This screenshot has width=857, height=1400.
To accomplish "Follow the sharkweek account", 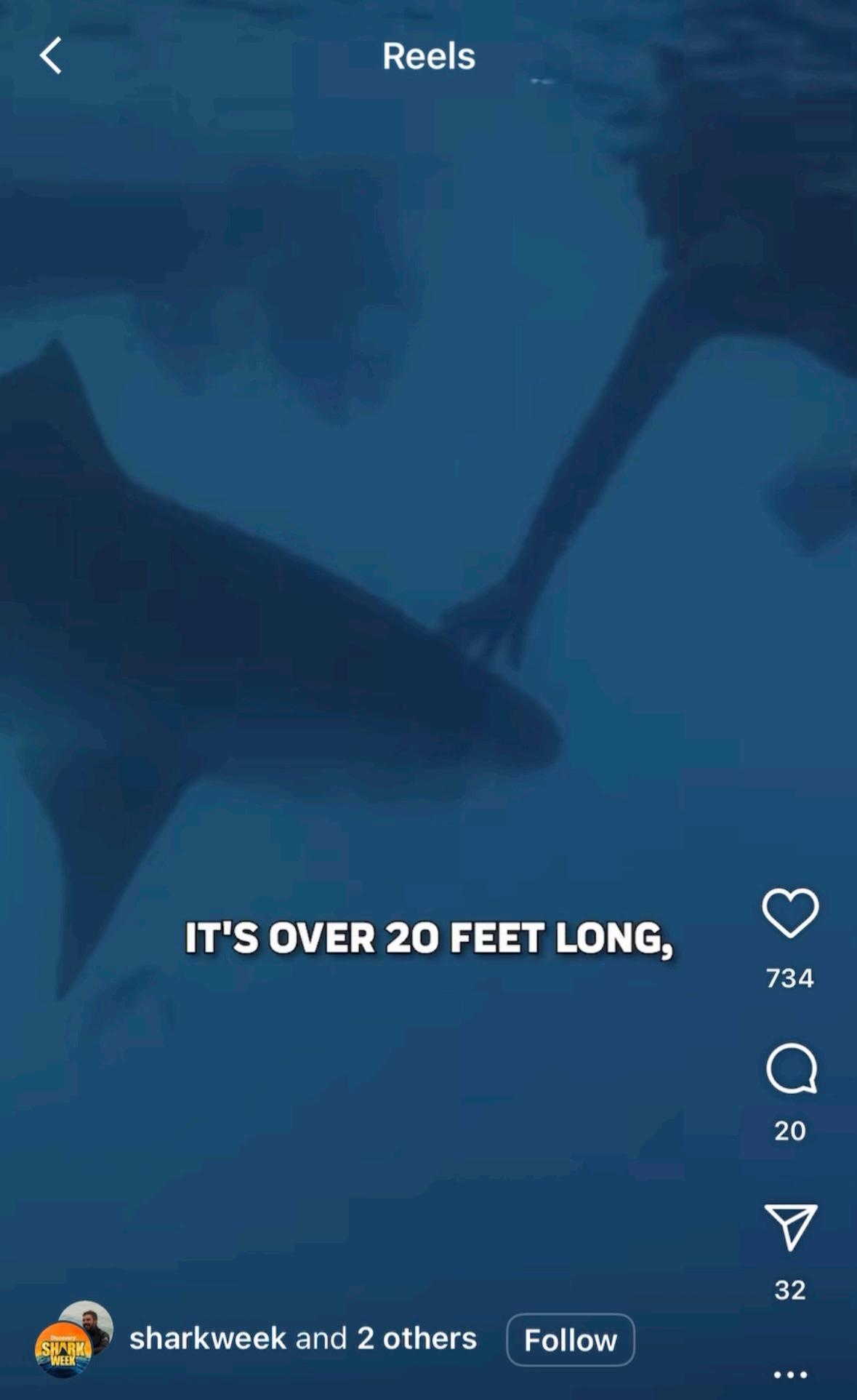I will (571, 1340).
